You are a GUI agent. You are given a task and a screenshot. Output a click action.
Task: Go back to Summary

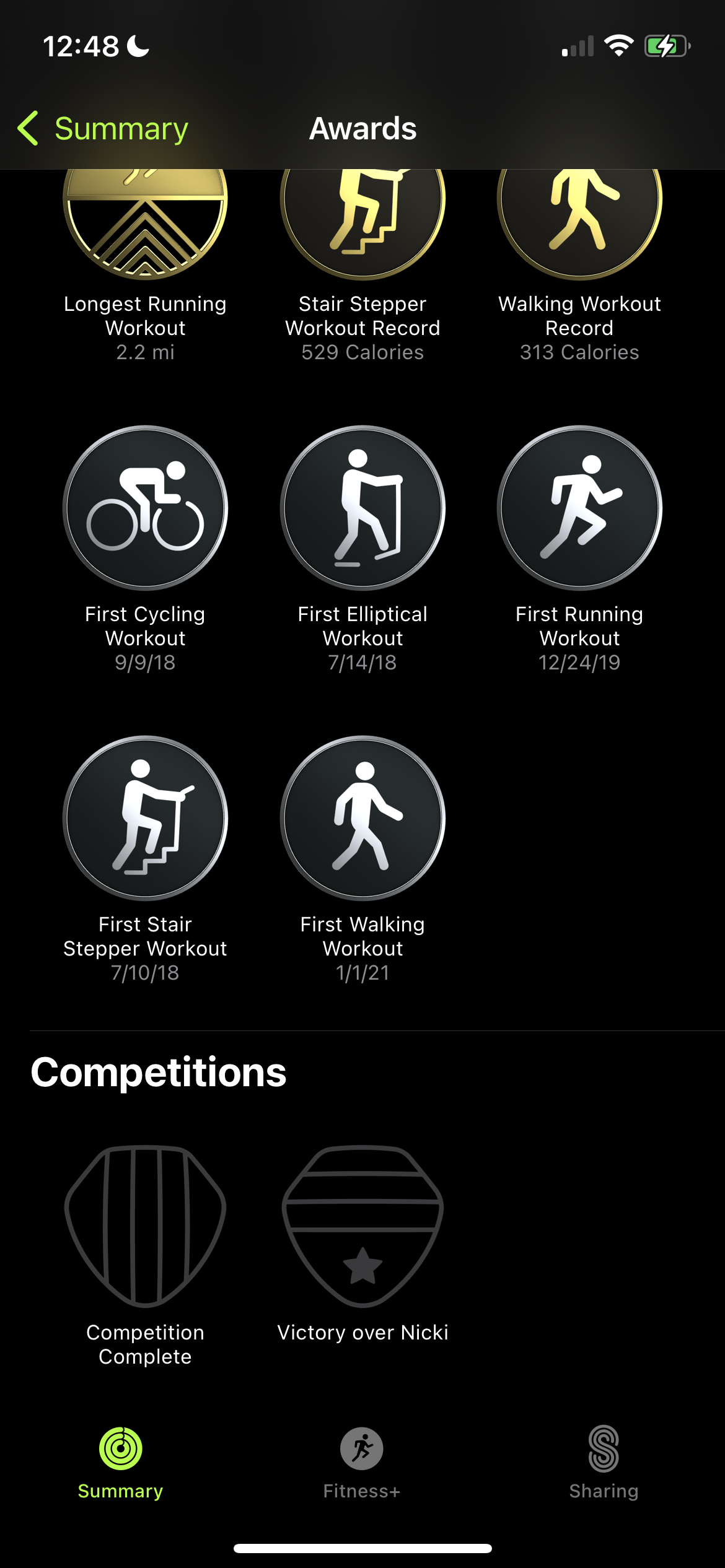103,129
